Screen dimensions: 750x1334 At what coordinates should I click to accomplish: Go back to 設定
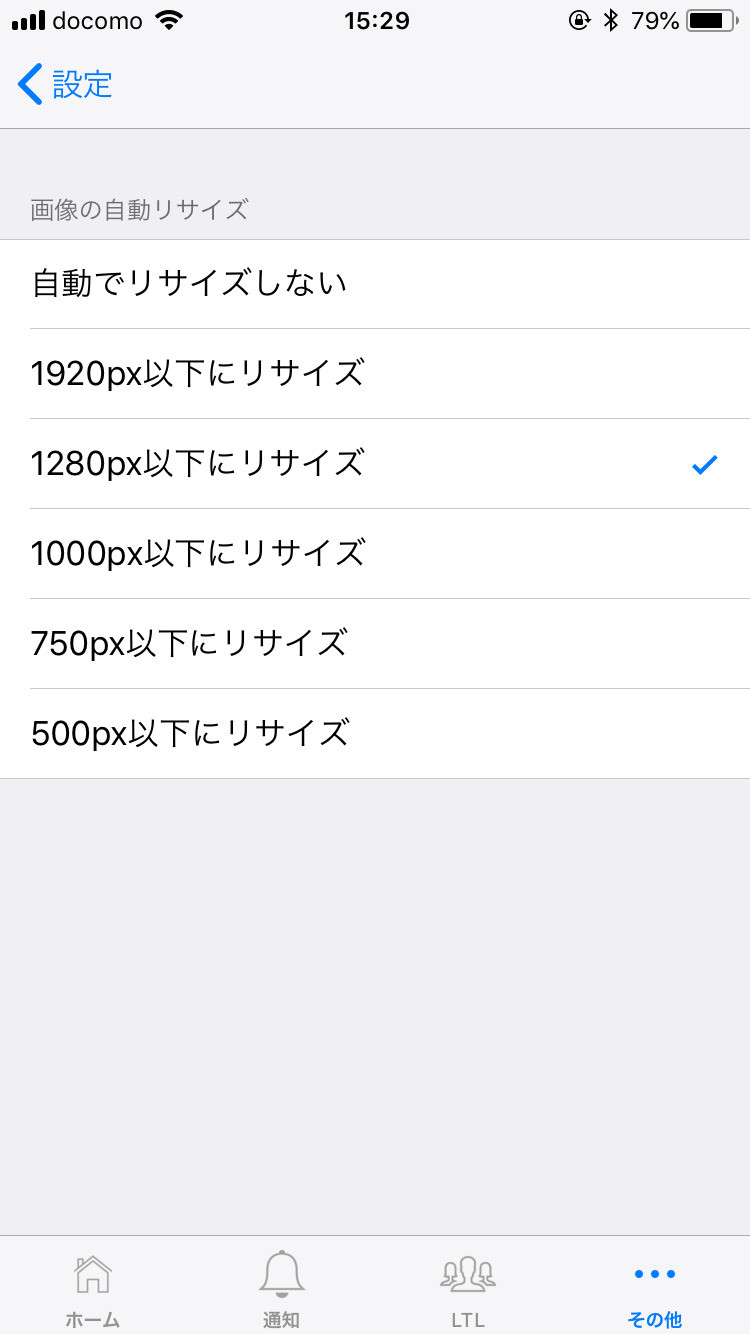tap(65, 85)
